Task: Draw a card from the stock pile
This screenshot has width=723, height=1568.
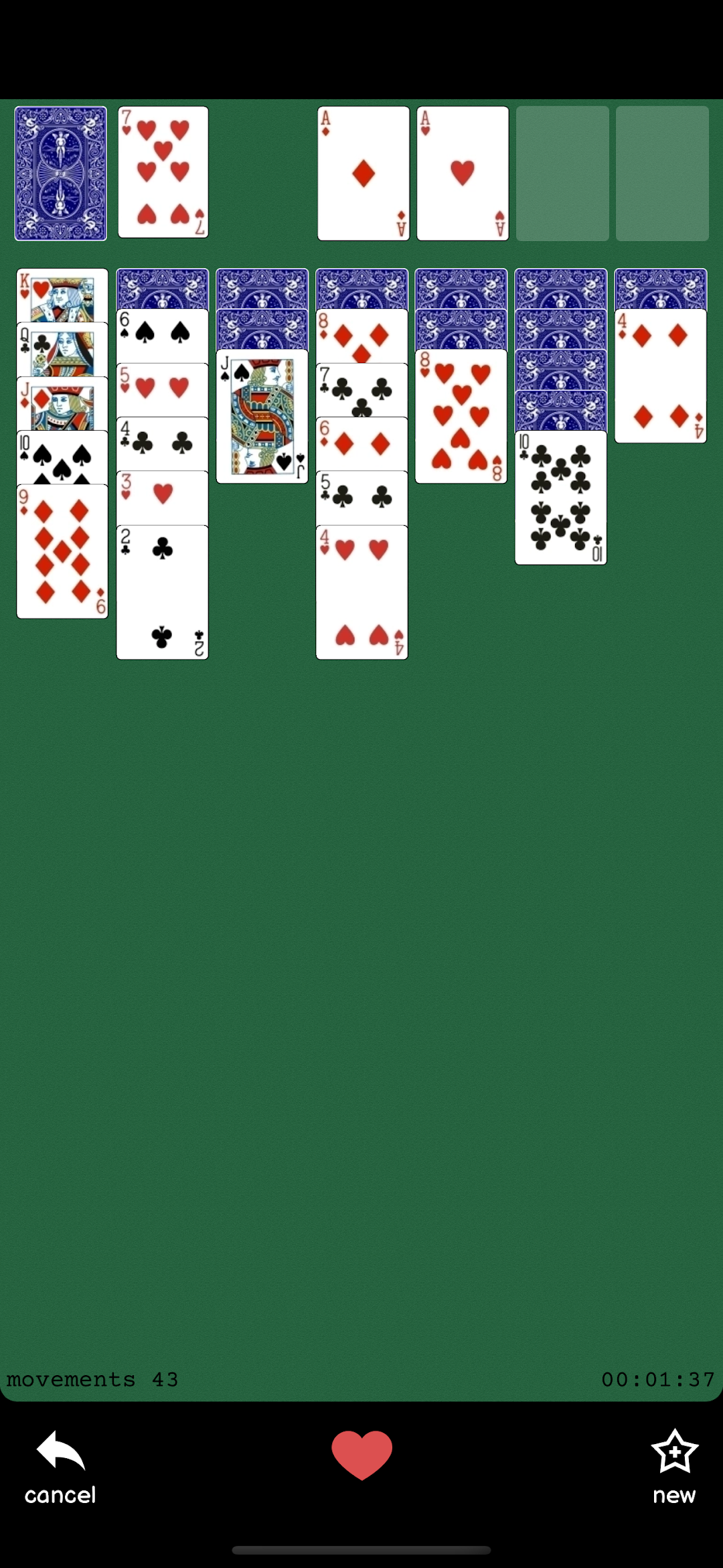Action: click(61, 173)
